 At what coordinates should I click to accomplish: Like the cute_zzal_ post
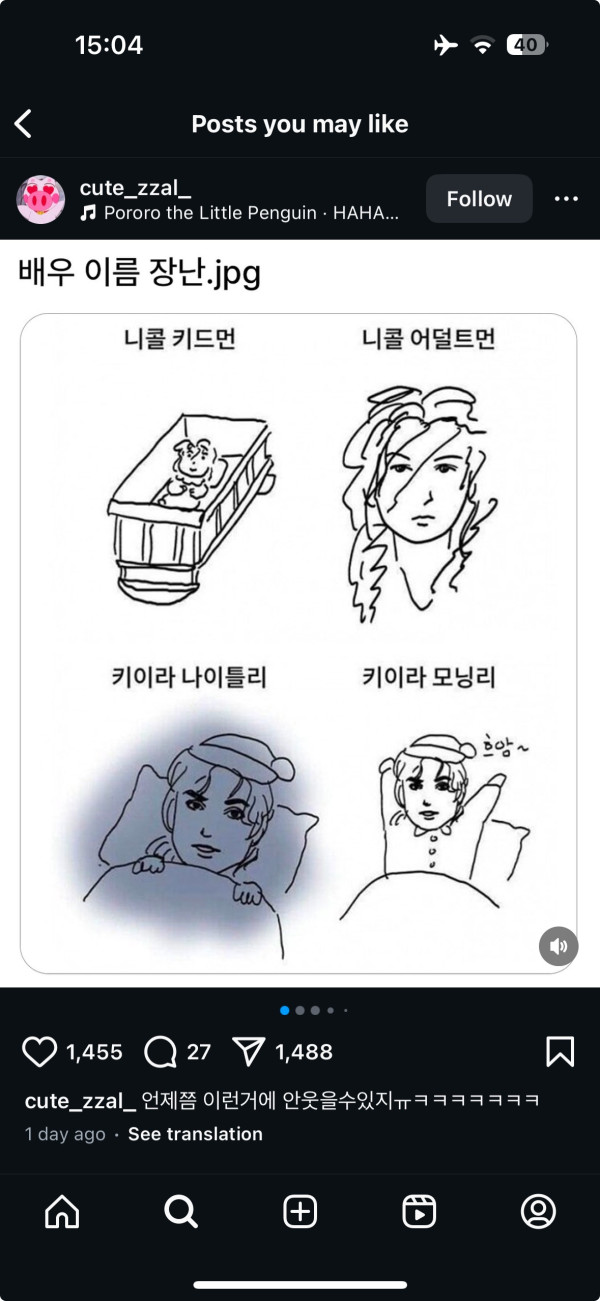click(x=40, y=1052)
